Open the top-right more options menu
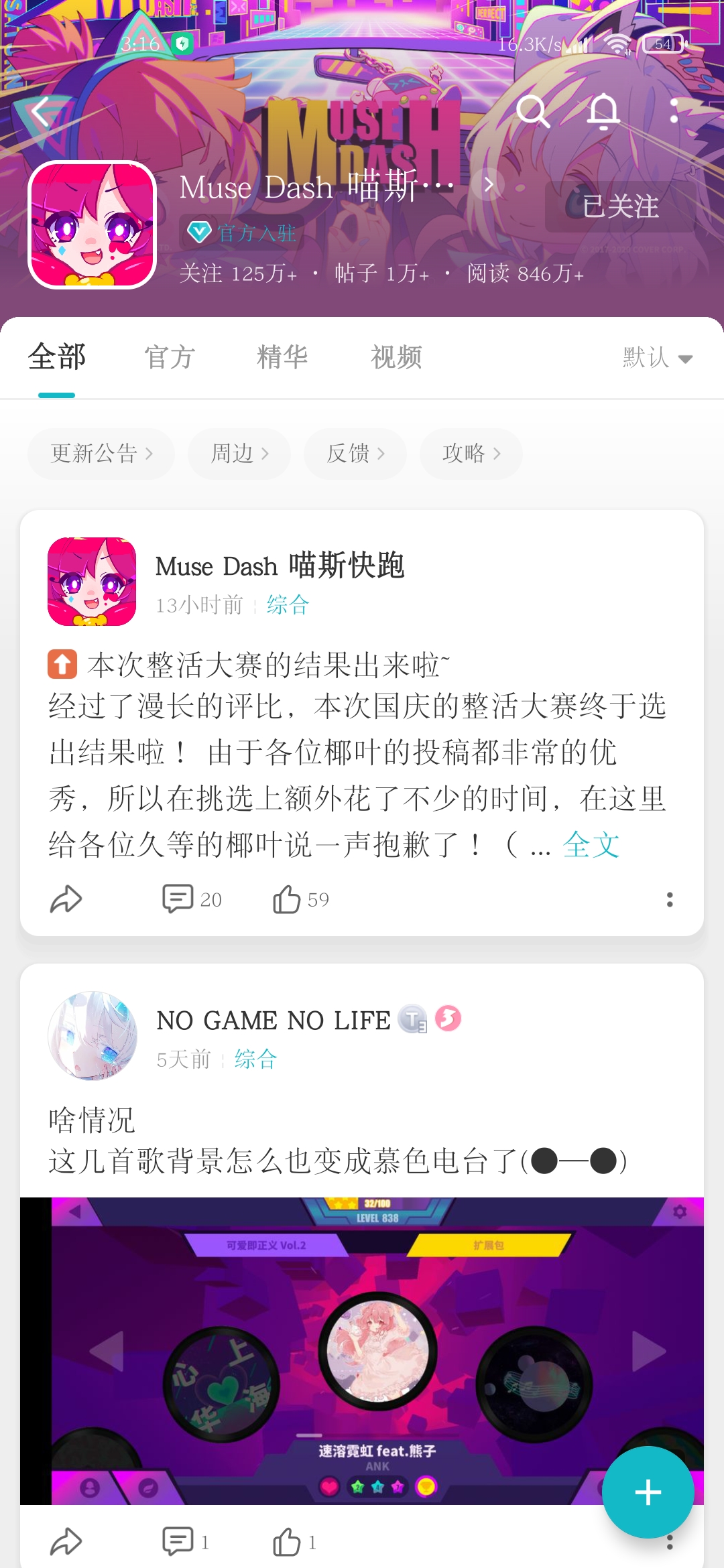 [x=676, y=113]
